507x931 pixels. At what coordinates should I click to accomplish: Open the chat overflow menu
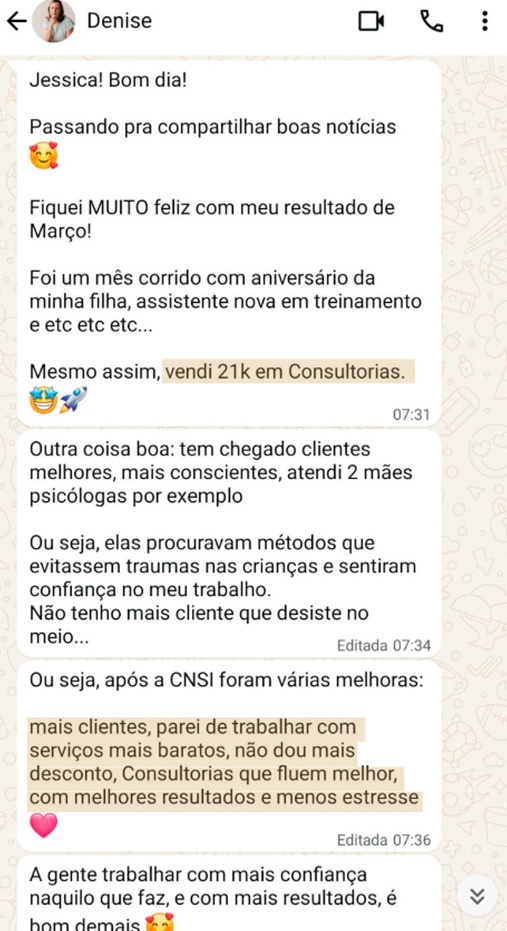(x=484, y=21)
